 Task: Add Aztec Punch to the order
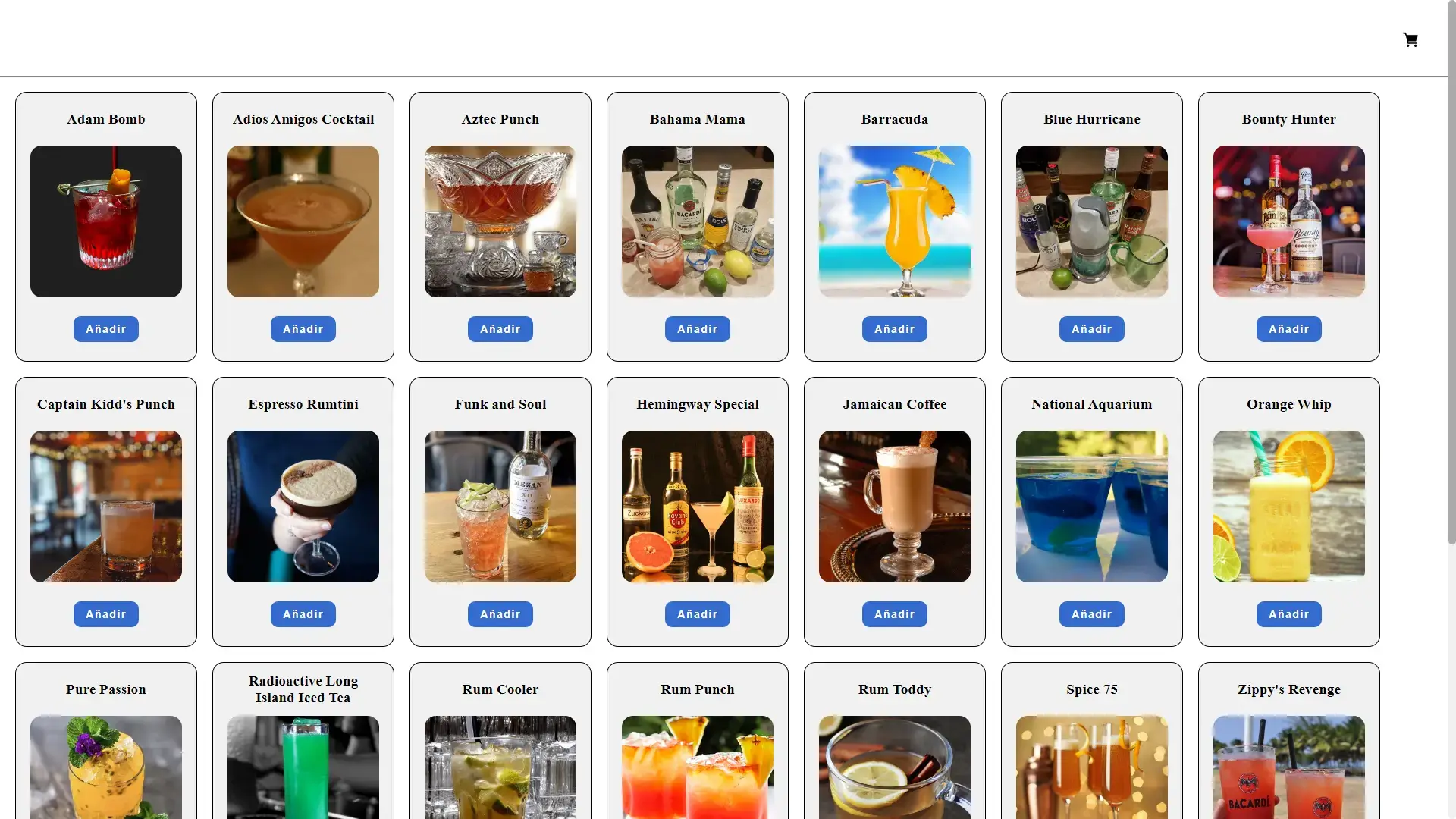click(x=500, y=329)
